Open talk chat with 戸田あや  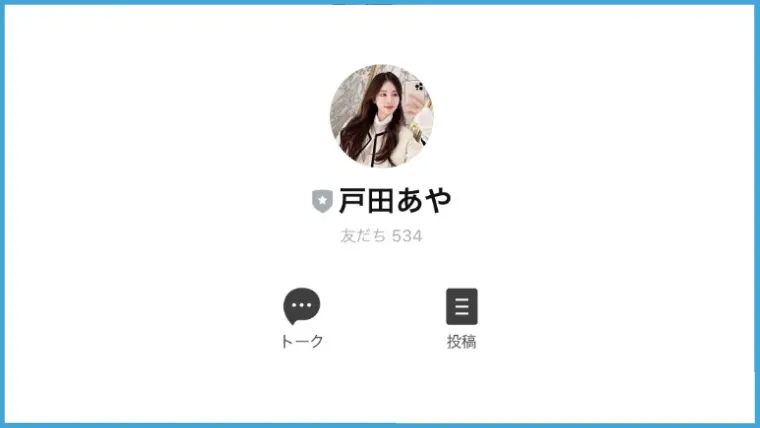tap(302, 307)
